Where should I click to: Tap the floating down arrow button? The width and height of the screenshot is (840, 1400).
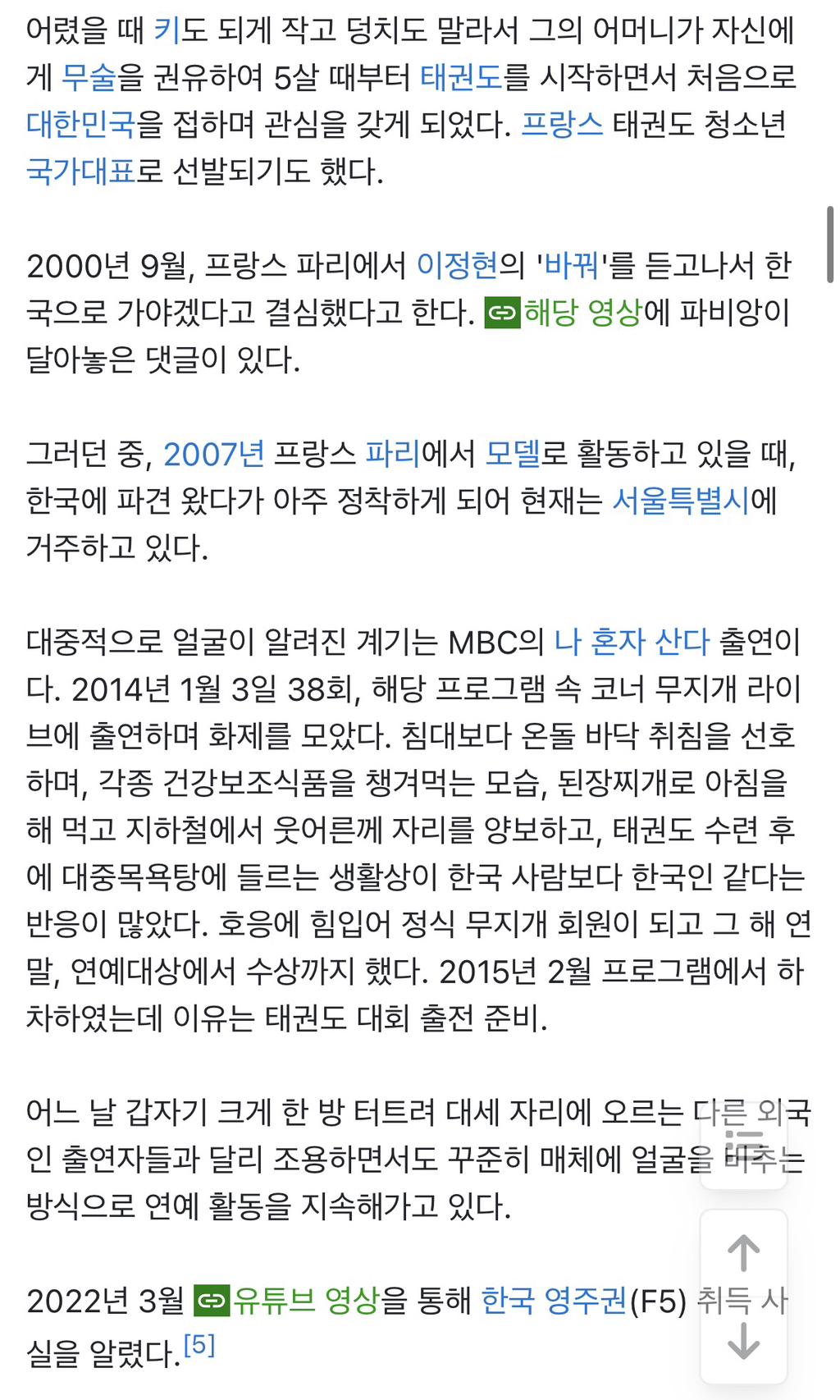(x=744, y=1341)
